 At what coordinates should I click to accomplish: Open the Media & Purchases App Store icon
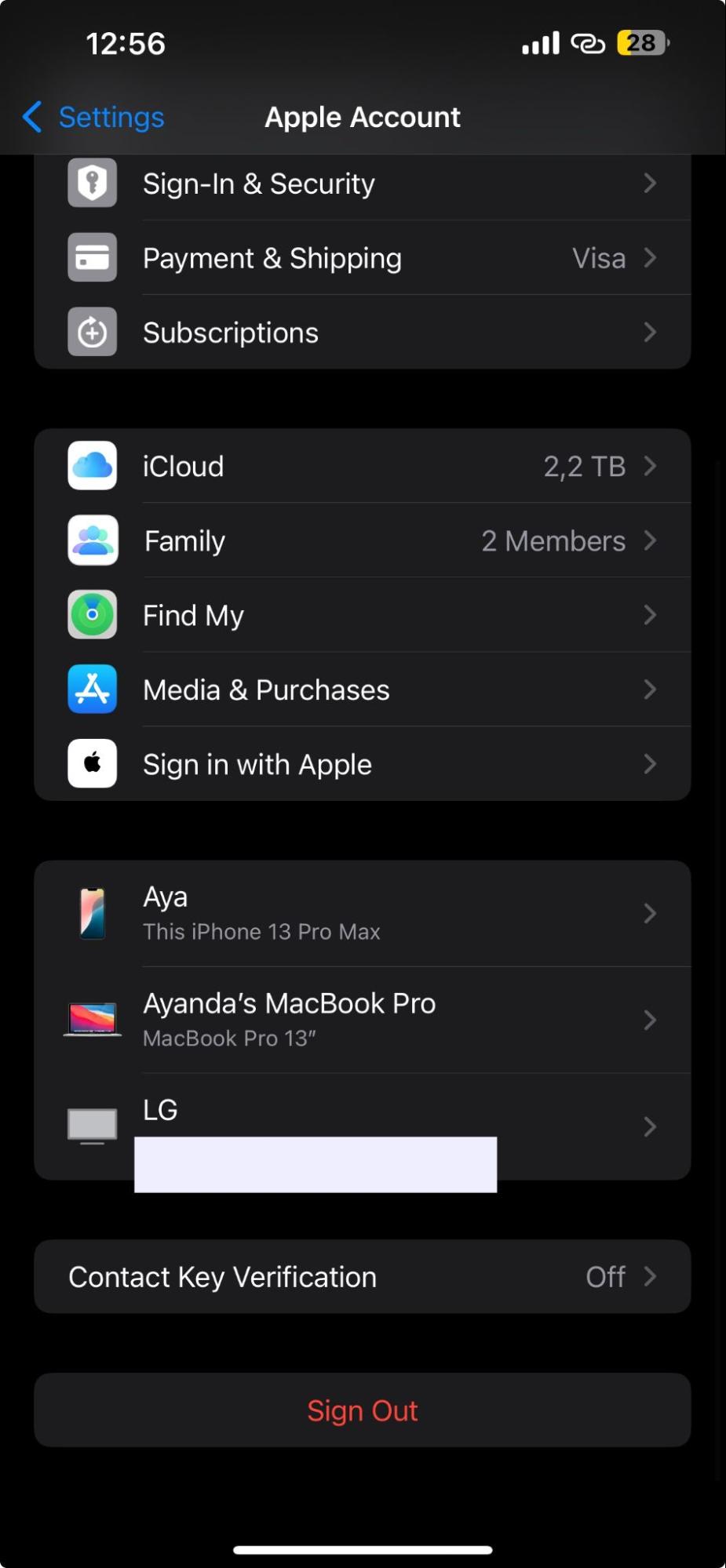point(92,689)
